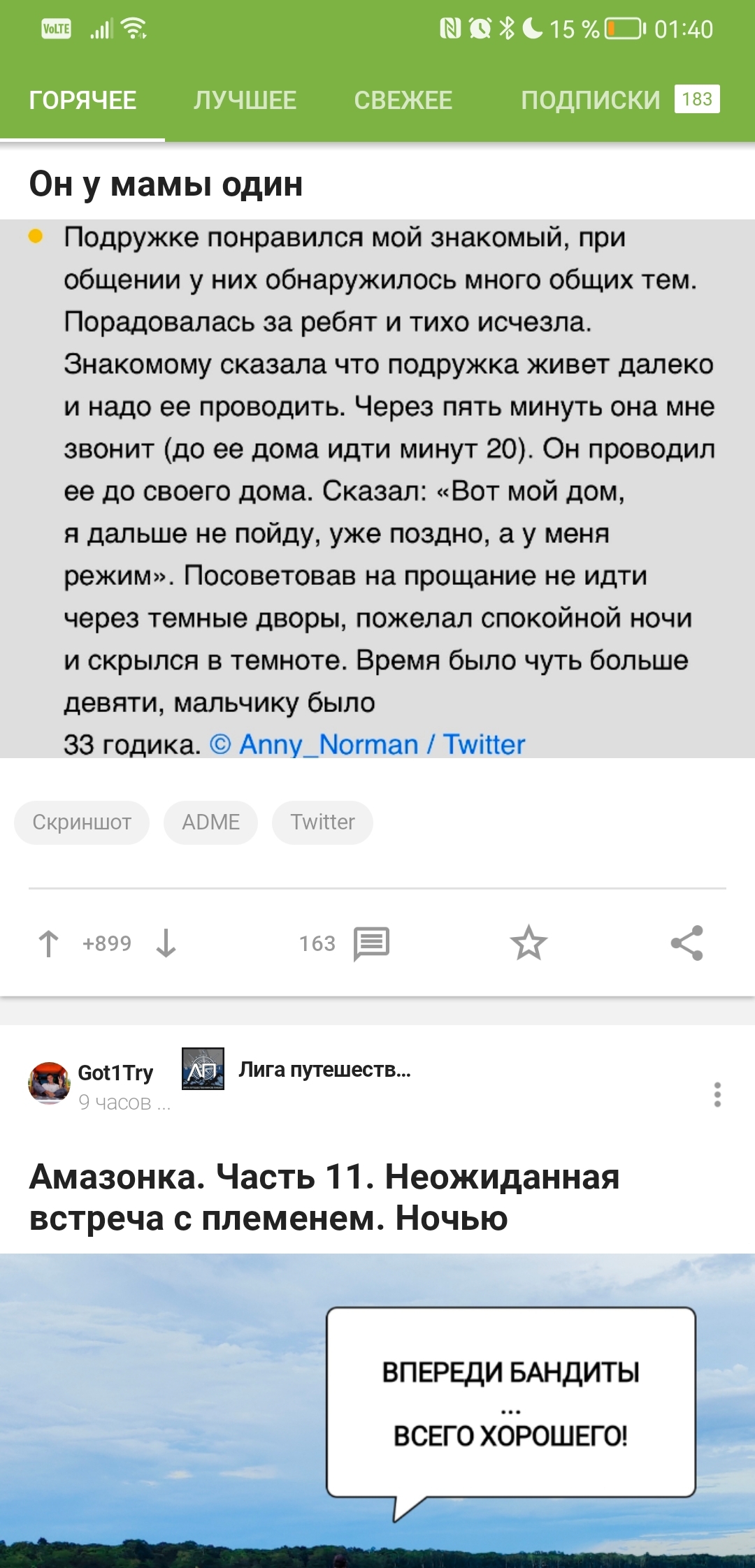The height and width of the screenshot is (1568, 755).
Task: Save the post with the star icon
Action: pyautogui.click(x=528, y=943)
